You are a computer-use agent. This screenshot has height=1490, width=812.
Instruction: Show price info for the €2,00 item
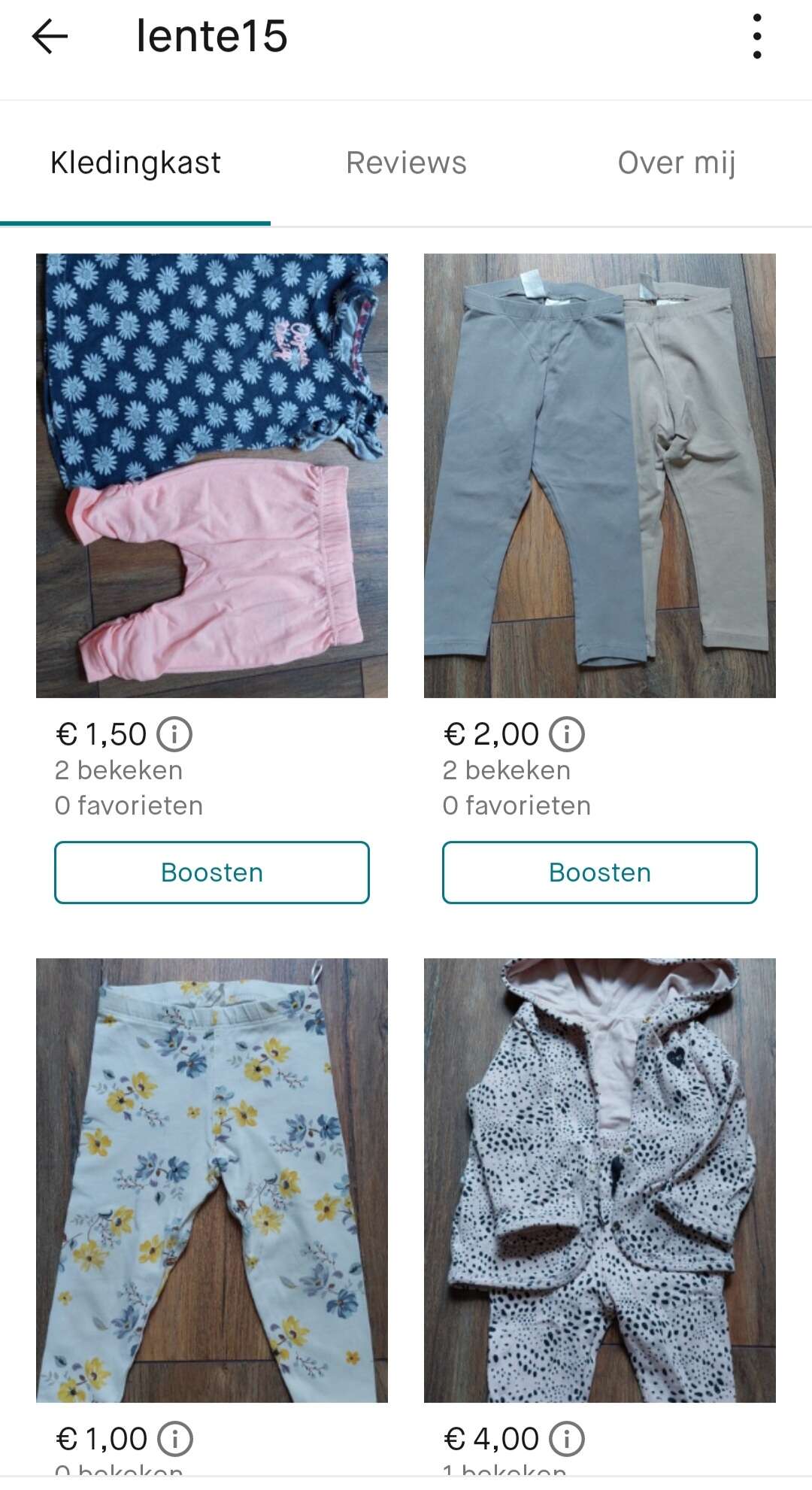point(567,734)
